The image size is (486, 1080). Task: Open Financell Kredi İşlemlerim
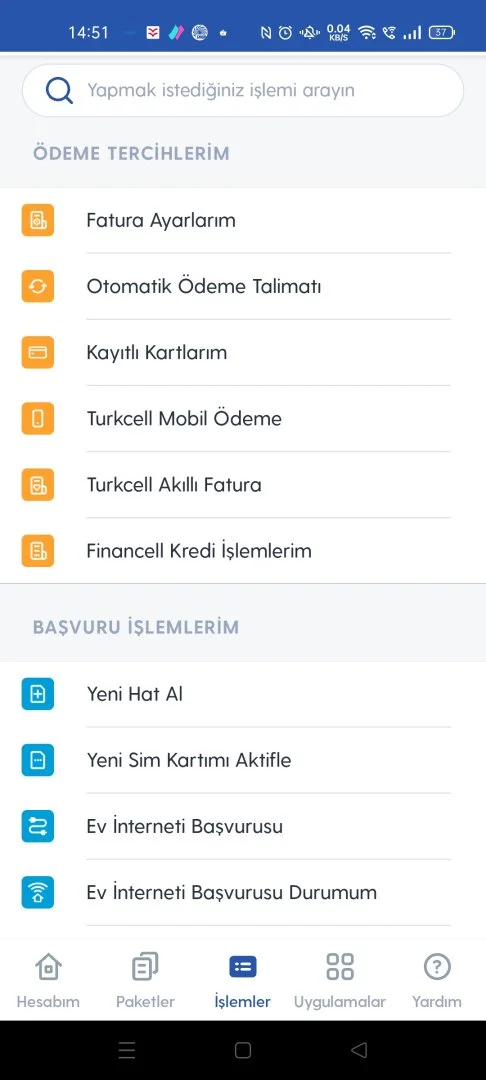(x=243, y=551)
